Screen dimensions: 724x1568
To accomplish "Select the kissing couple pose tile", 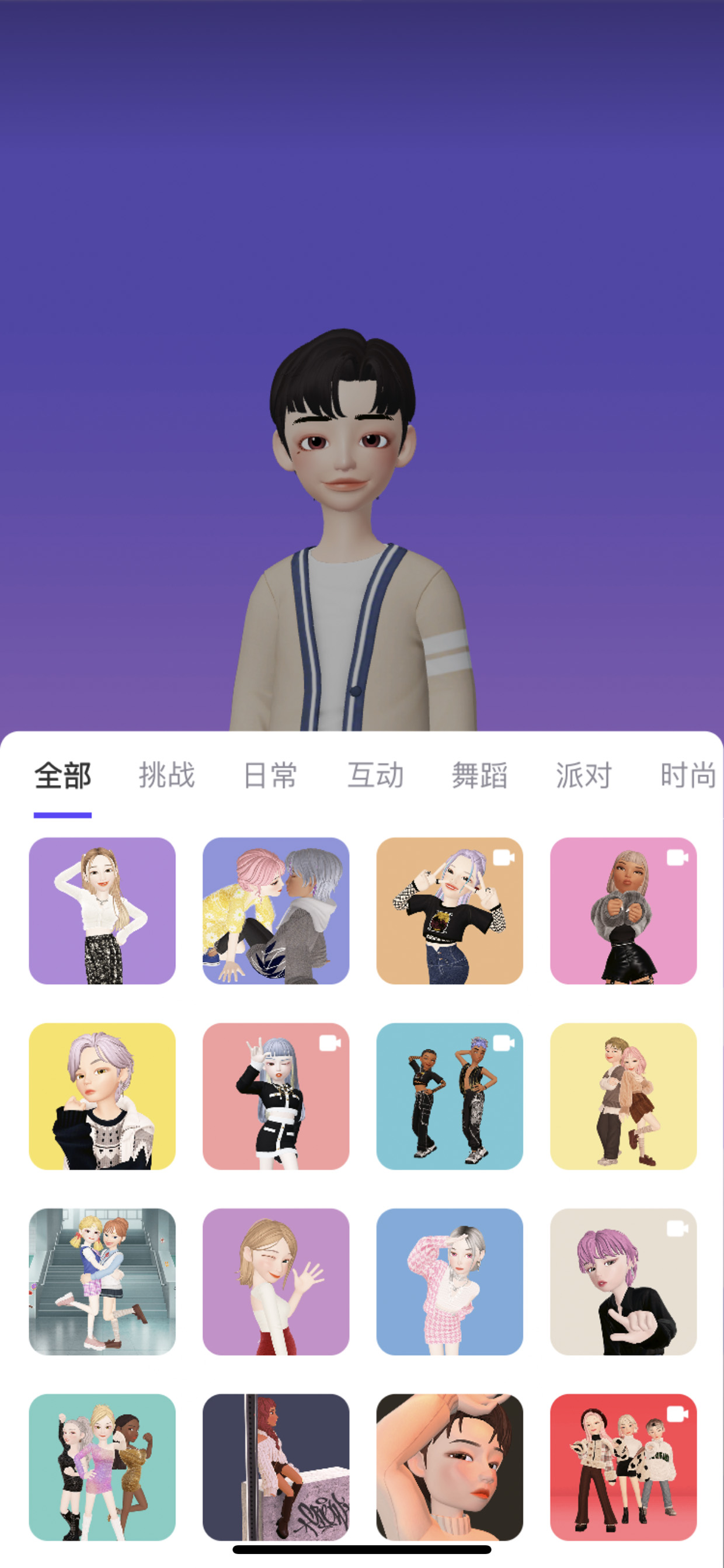I will pyautogui.click(x=276, y=911).
